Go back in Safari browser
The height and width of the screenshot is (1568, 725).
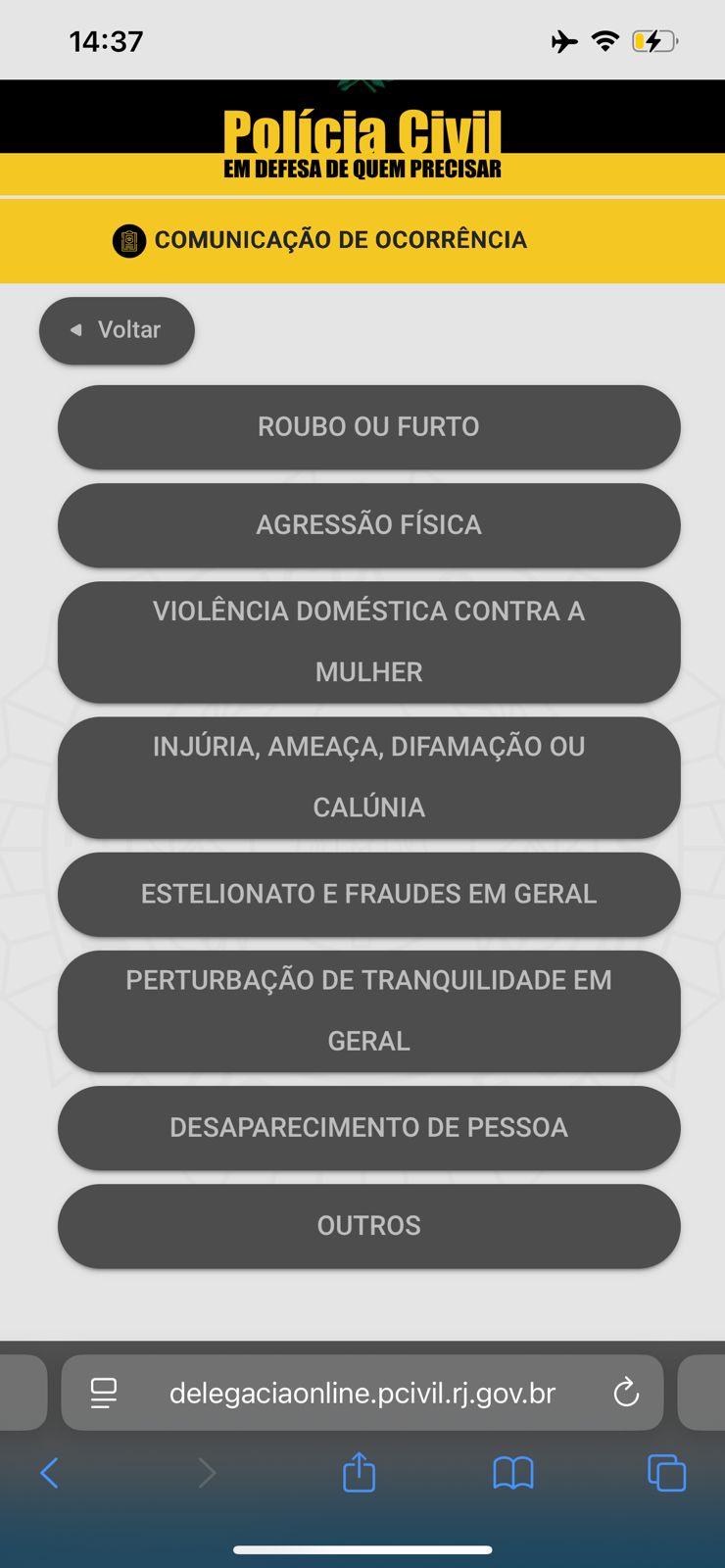pyautogui.click(x=50, y=1472)
